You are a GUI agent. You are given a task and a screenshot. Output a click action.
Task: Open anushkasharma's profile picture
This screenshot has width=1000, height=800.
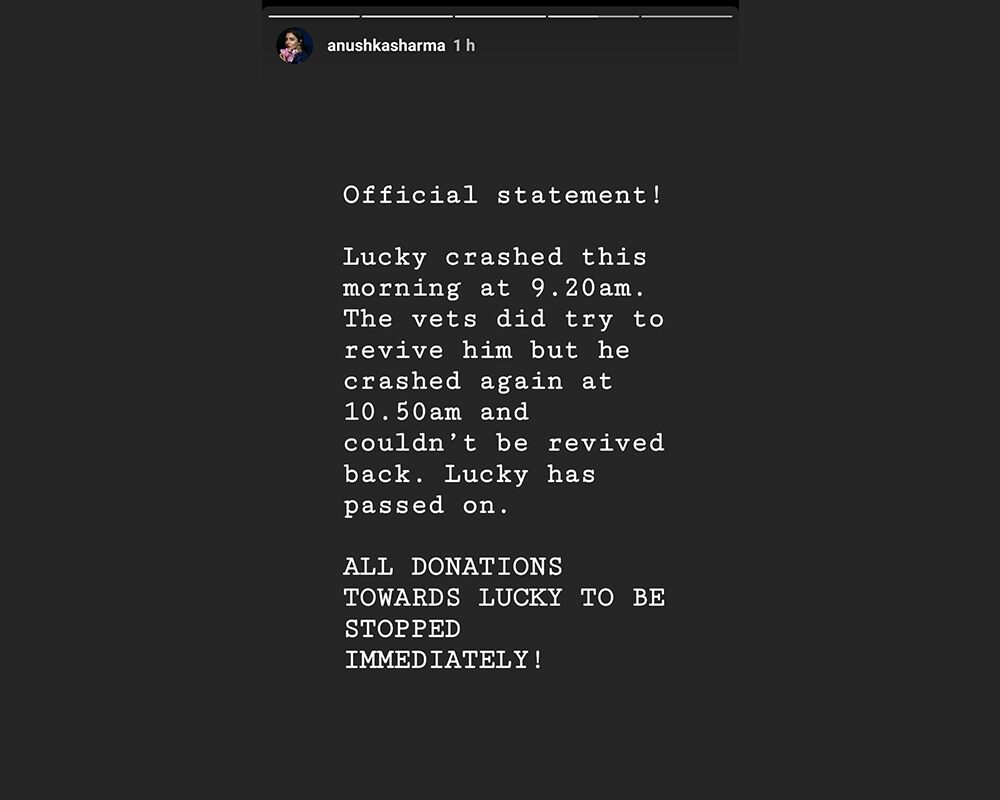click(295, 46)
